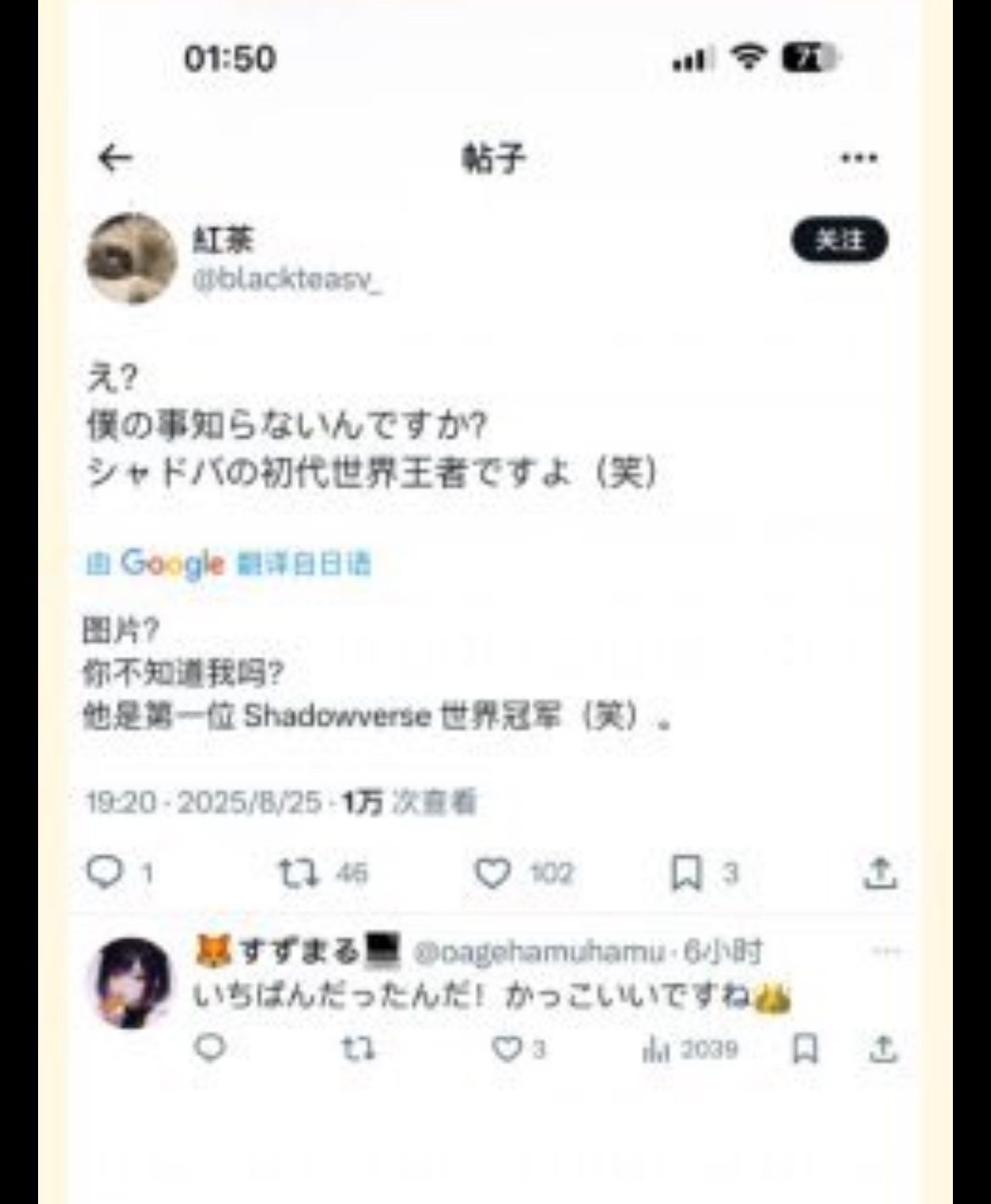This screenshot has width=991, height=1204.
Task: View analytics of すずまる's comment
Action: [656, 1050]
